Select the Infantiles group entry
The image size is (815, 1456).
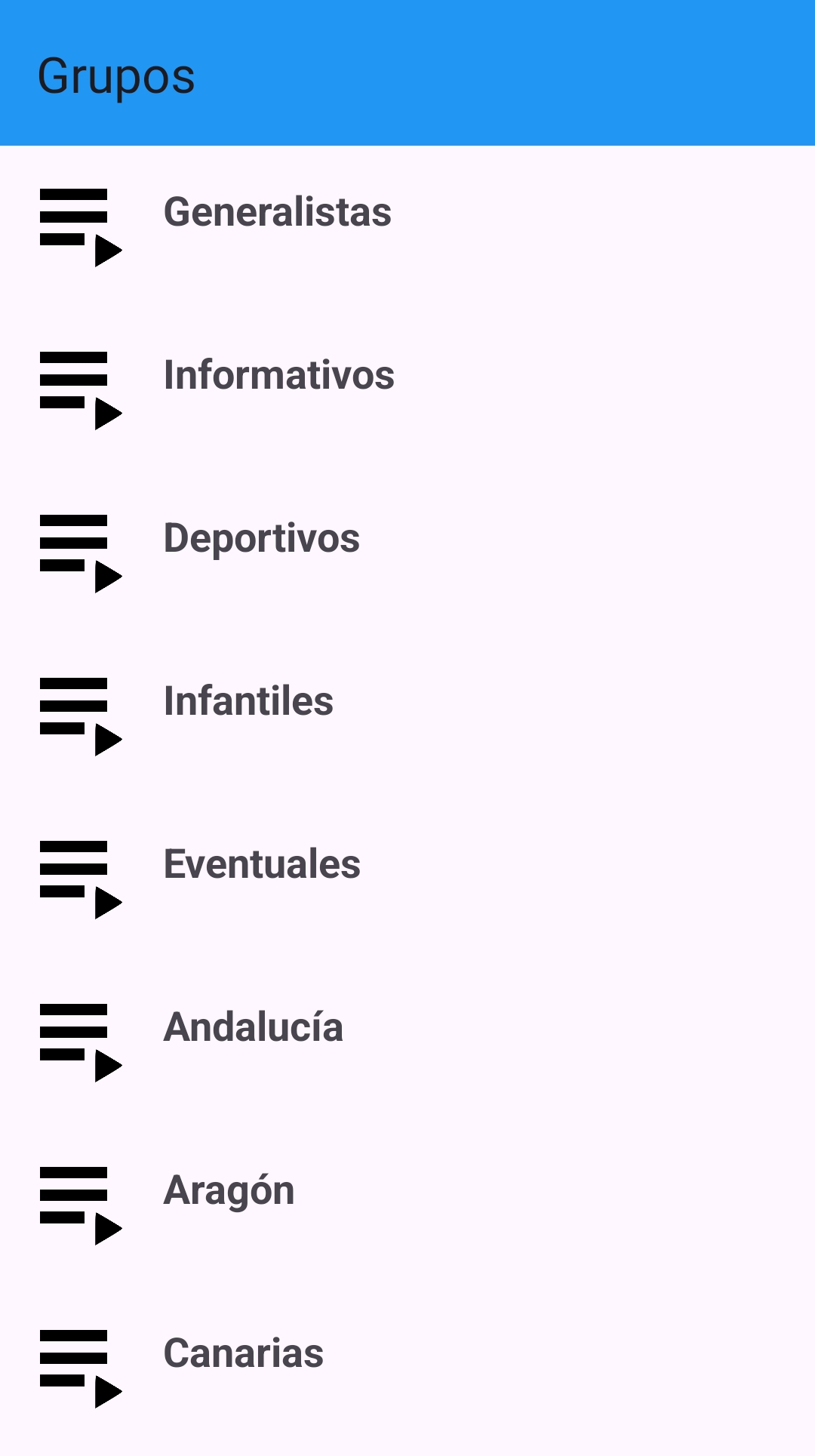pyautogui.click(x=249, y=701)
